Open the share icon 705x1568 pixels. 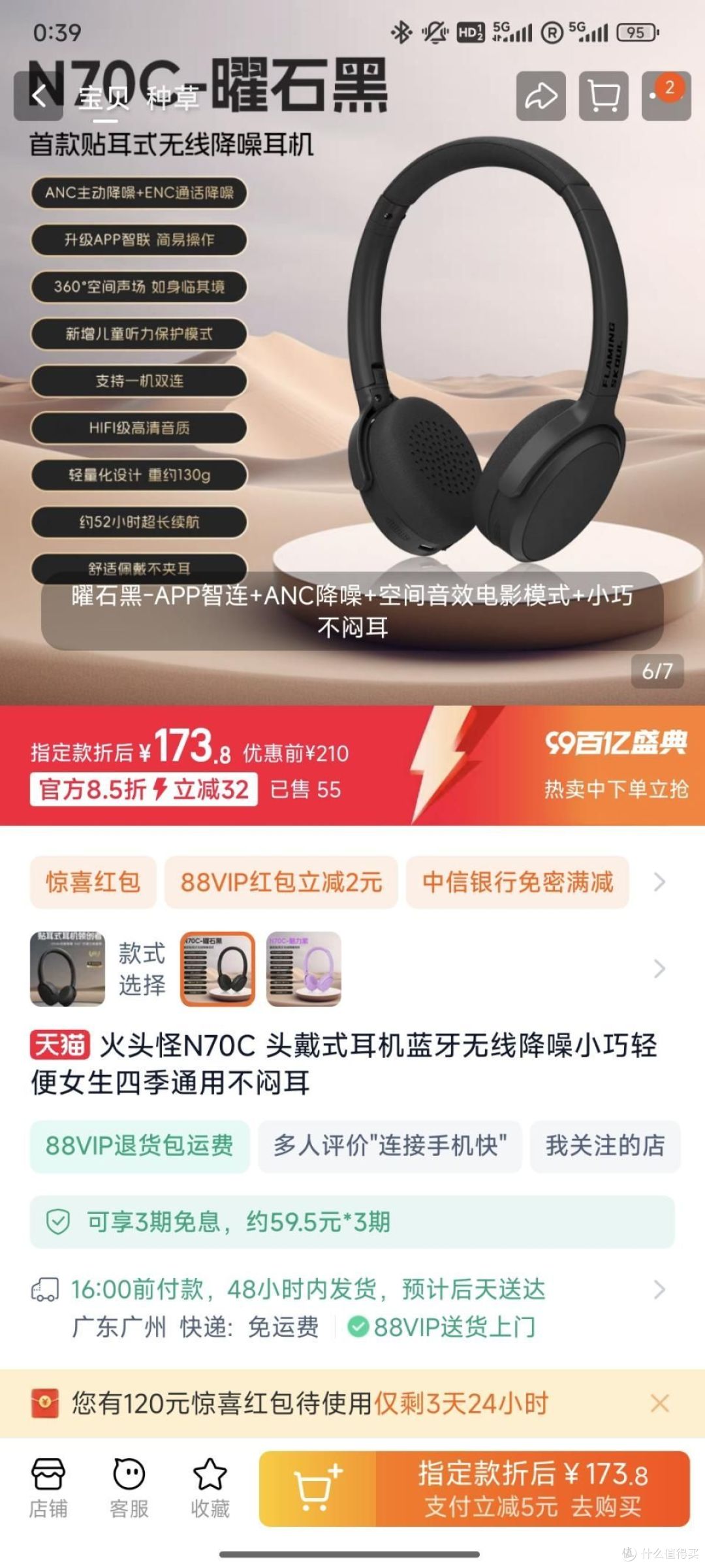click(x=542, y=96)
